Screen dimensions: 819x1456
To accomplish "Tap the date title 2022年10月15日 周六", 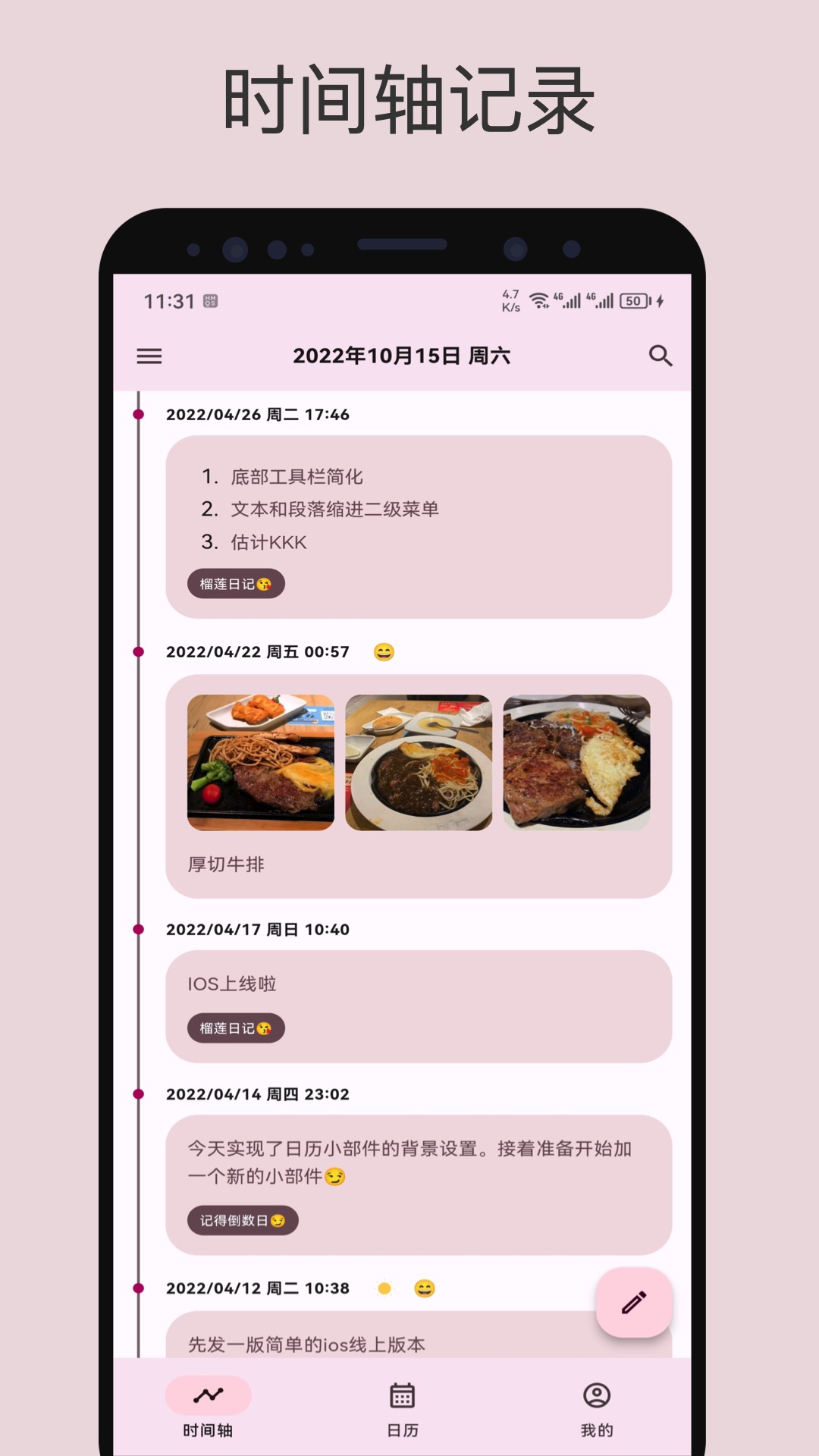I will pyautogui.click(x=403, y=354).
